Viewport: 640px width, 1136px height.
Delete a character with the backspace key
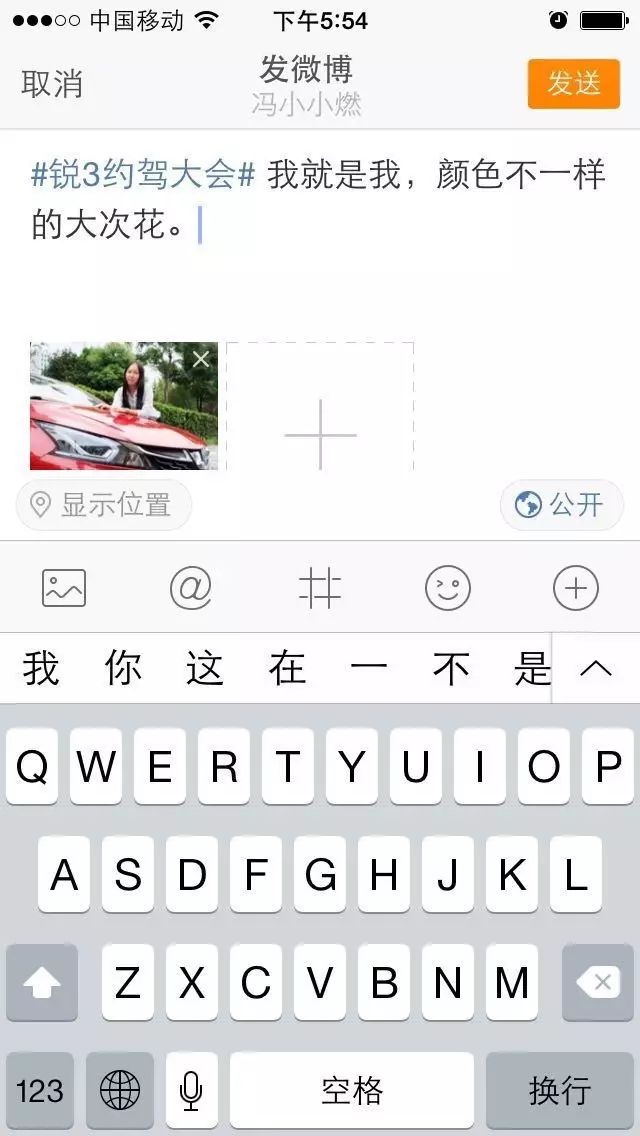click(598, 983)
